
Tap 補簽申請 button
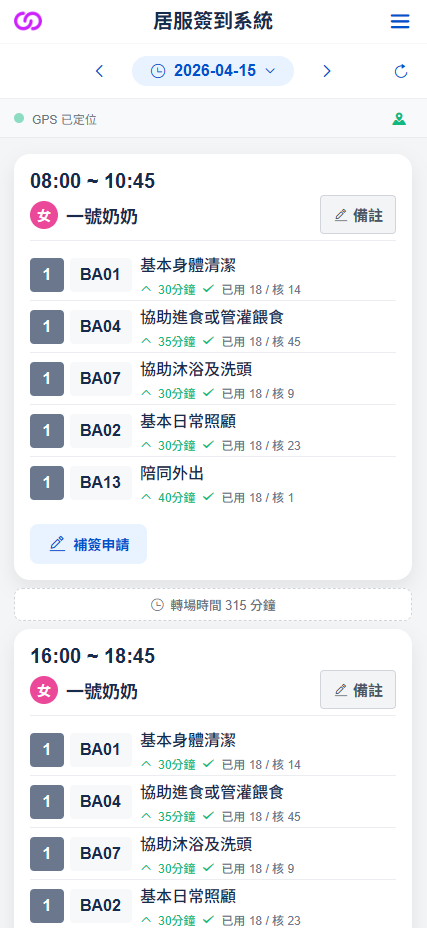coord(88,544)
